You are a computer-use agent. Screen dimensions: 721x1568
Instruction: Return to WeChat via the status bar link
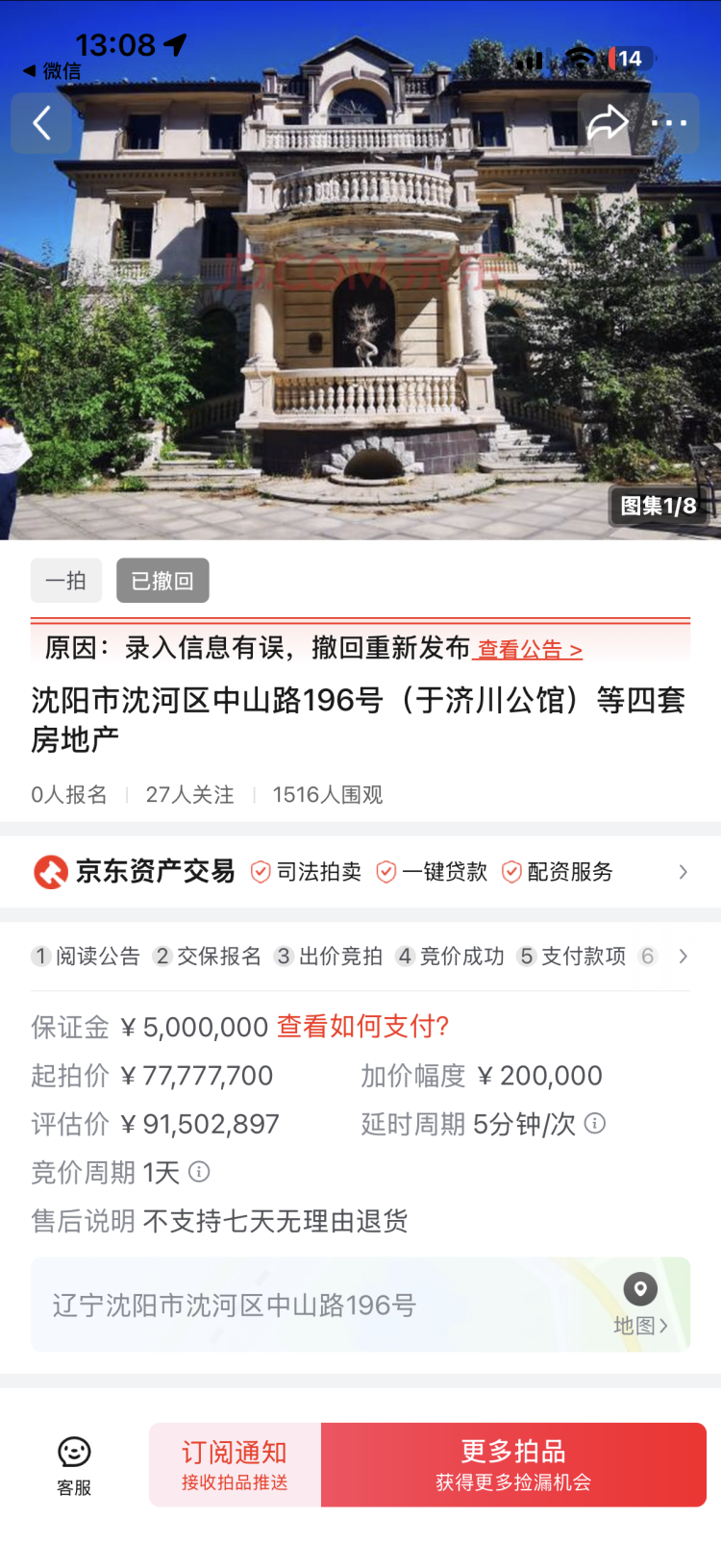(53, 71)
